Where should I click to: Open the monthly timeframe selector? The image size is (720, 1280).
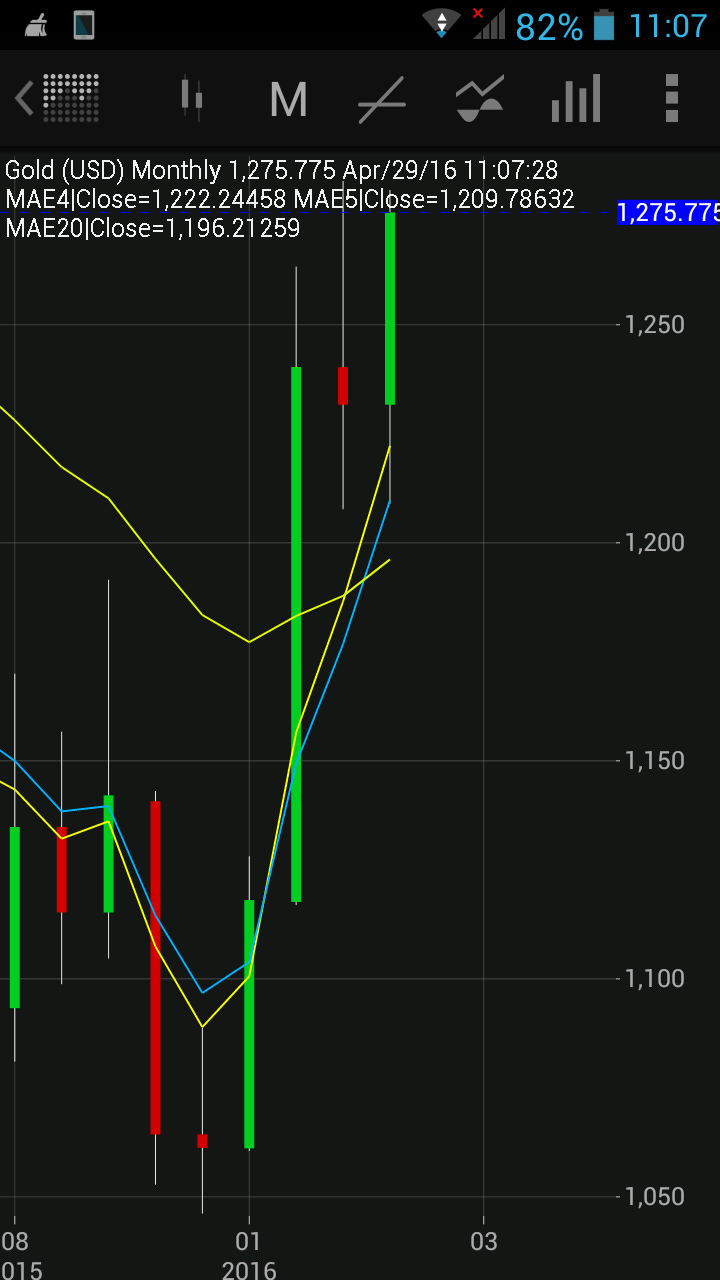click(x=288, y=99)
